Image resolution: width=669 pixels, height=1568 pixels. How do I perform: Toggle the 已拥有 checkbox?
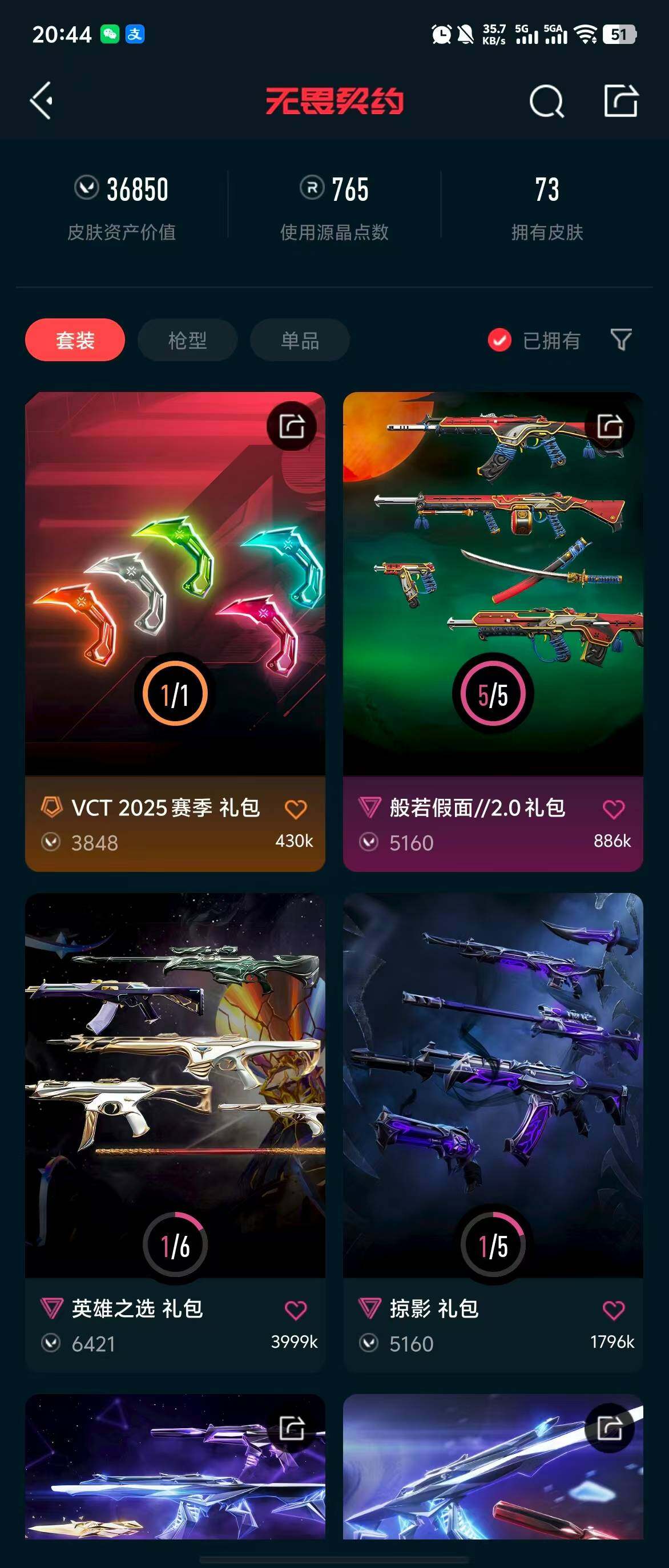[499, 340]
